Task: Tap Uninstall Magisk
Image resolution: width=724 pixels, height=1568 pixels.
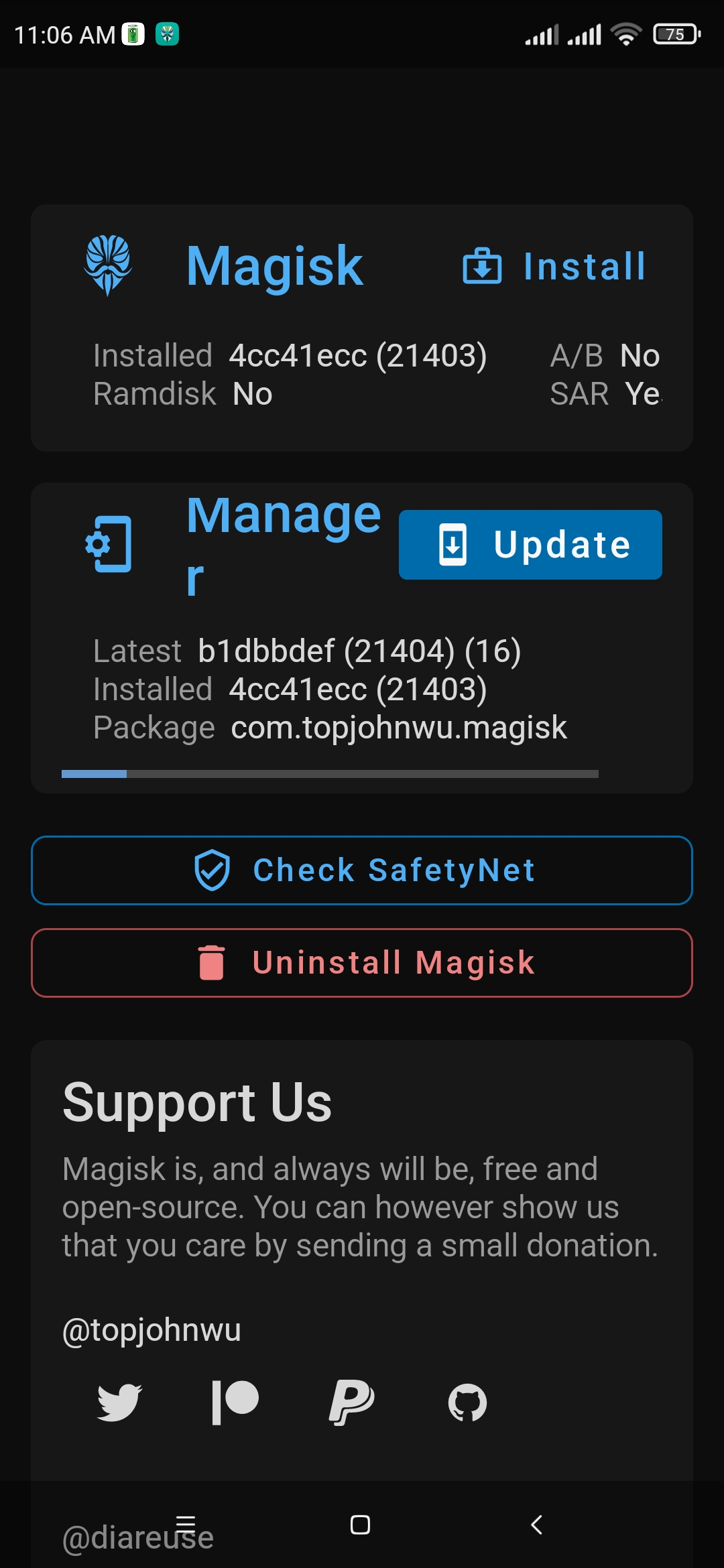Action: (x=361, y=963)
